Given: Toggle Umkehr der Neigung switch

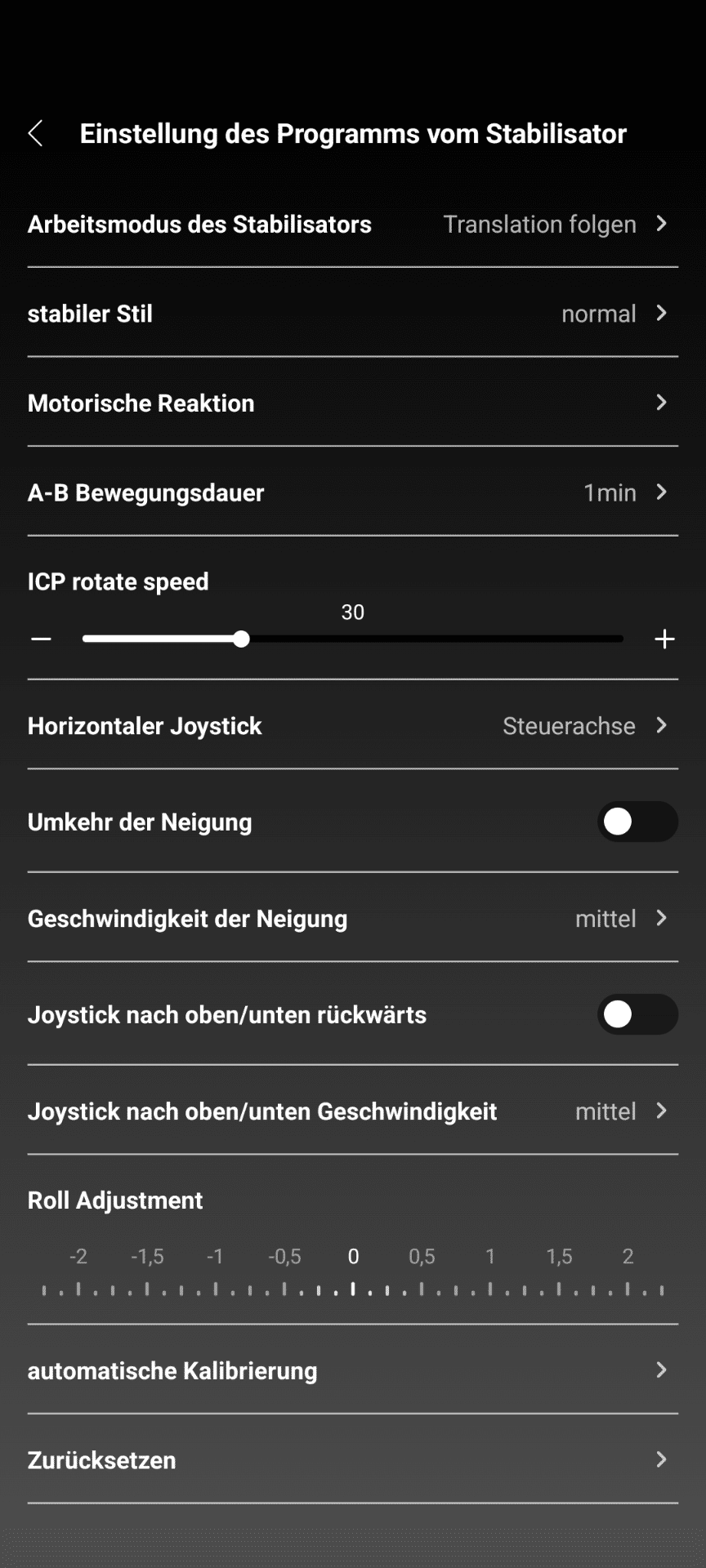Looking at the screenshot, I should point(637,822).
